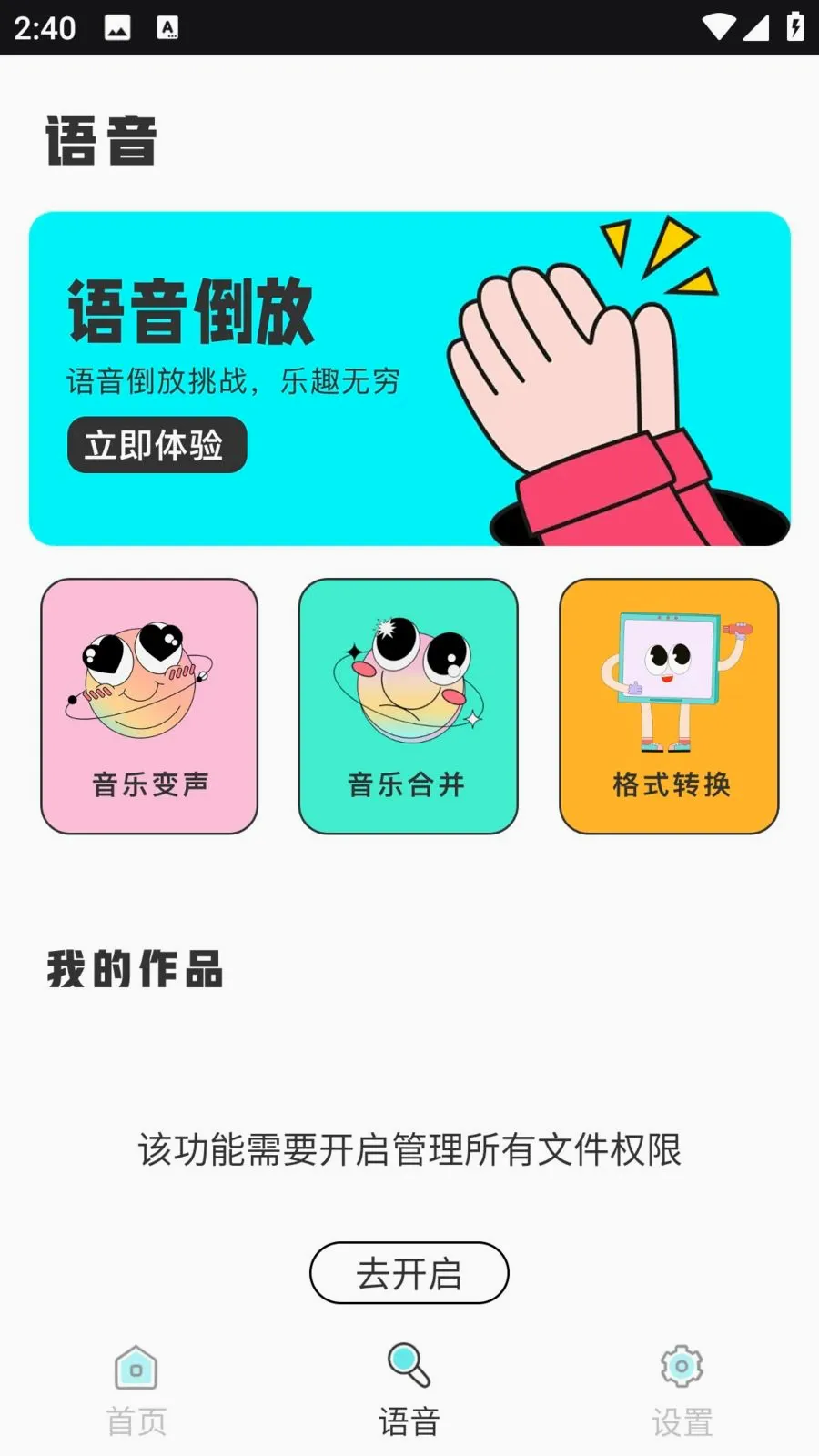Open the 音乐合并 card
Viewport: 819px width, 1456px height.
(408, 706)
